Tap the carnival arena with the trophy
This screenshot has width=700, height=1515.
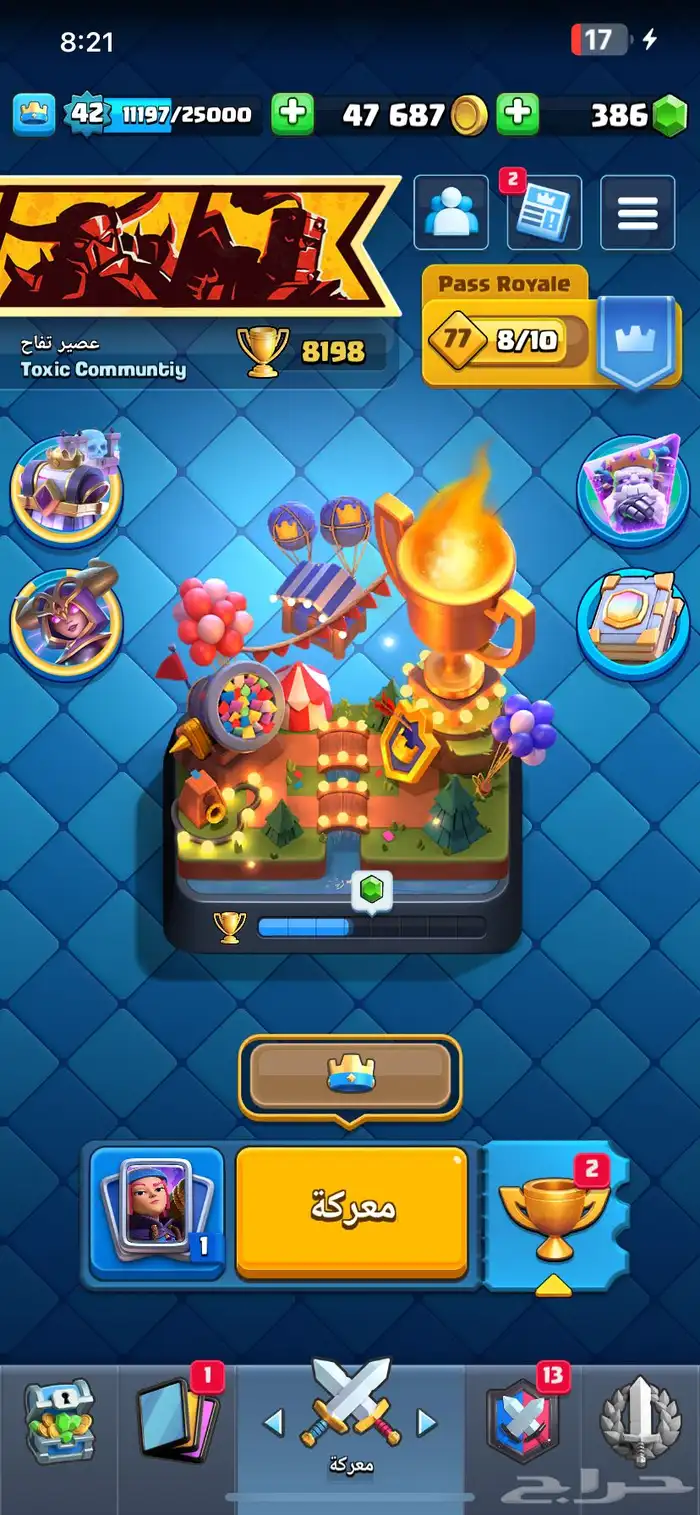coord(343,720)
